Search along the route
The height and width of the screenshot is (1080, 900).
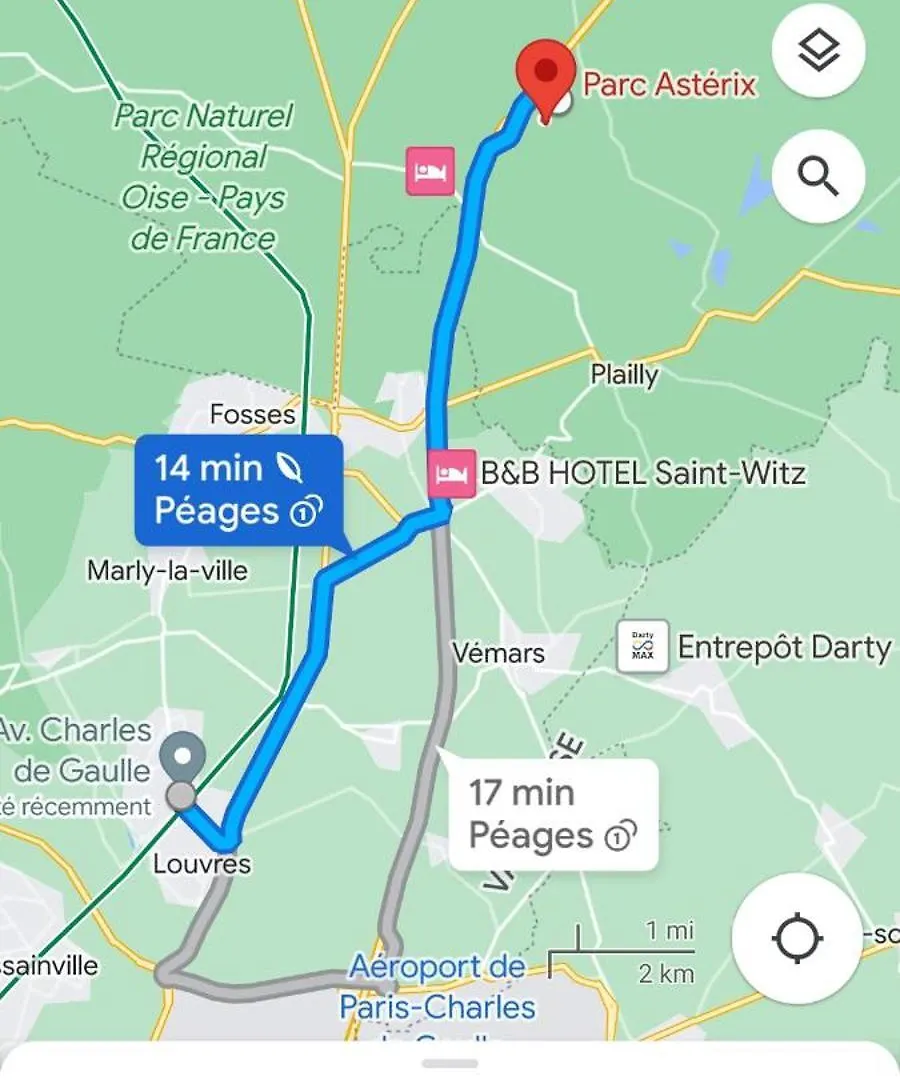tap(818, 177)
